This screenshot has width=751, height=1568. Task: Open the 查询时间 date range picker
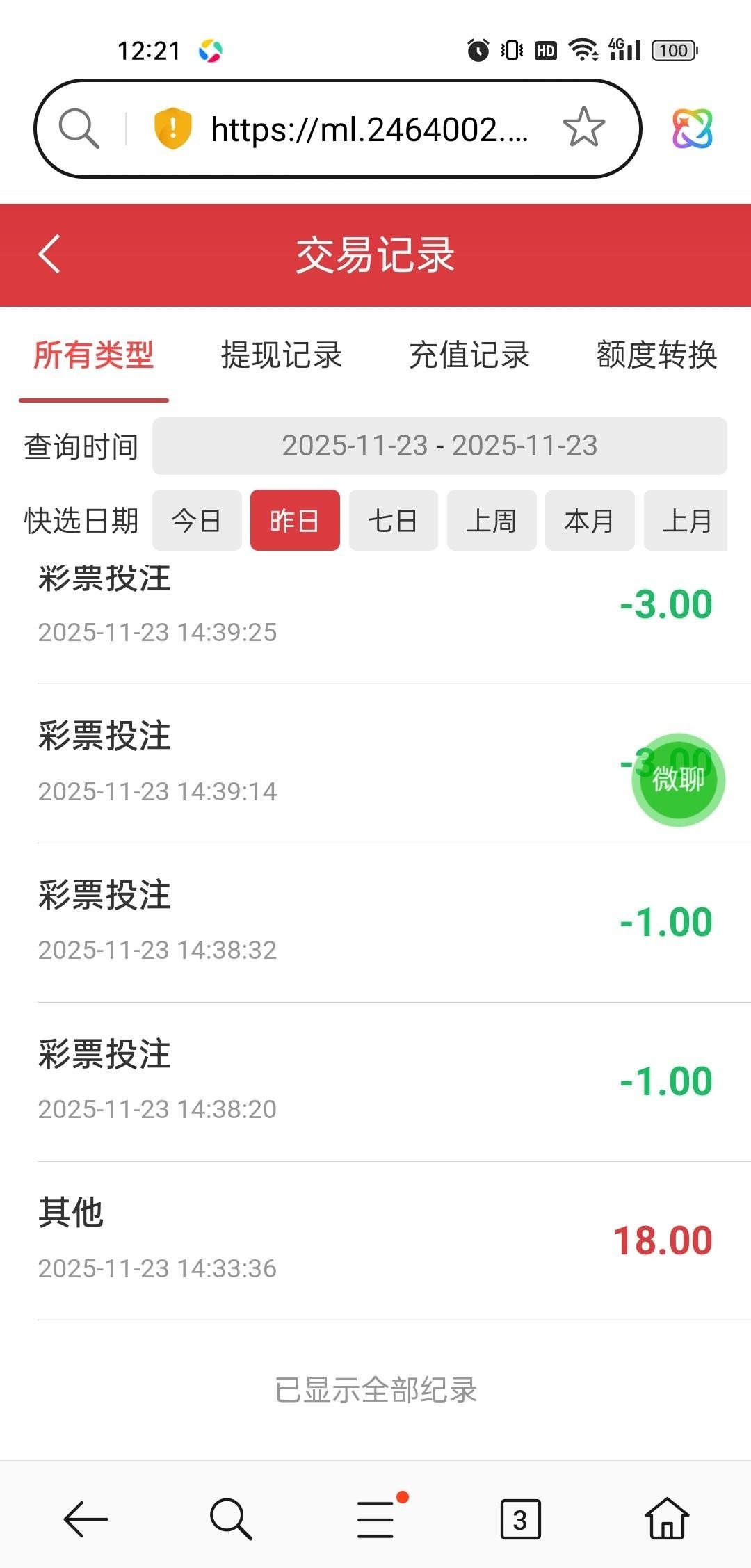(x=439, y=446)
